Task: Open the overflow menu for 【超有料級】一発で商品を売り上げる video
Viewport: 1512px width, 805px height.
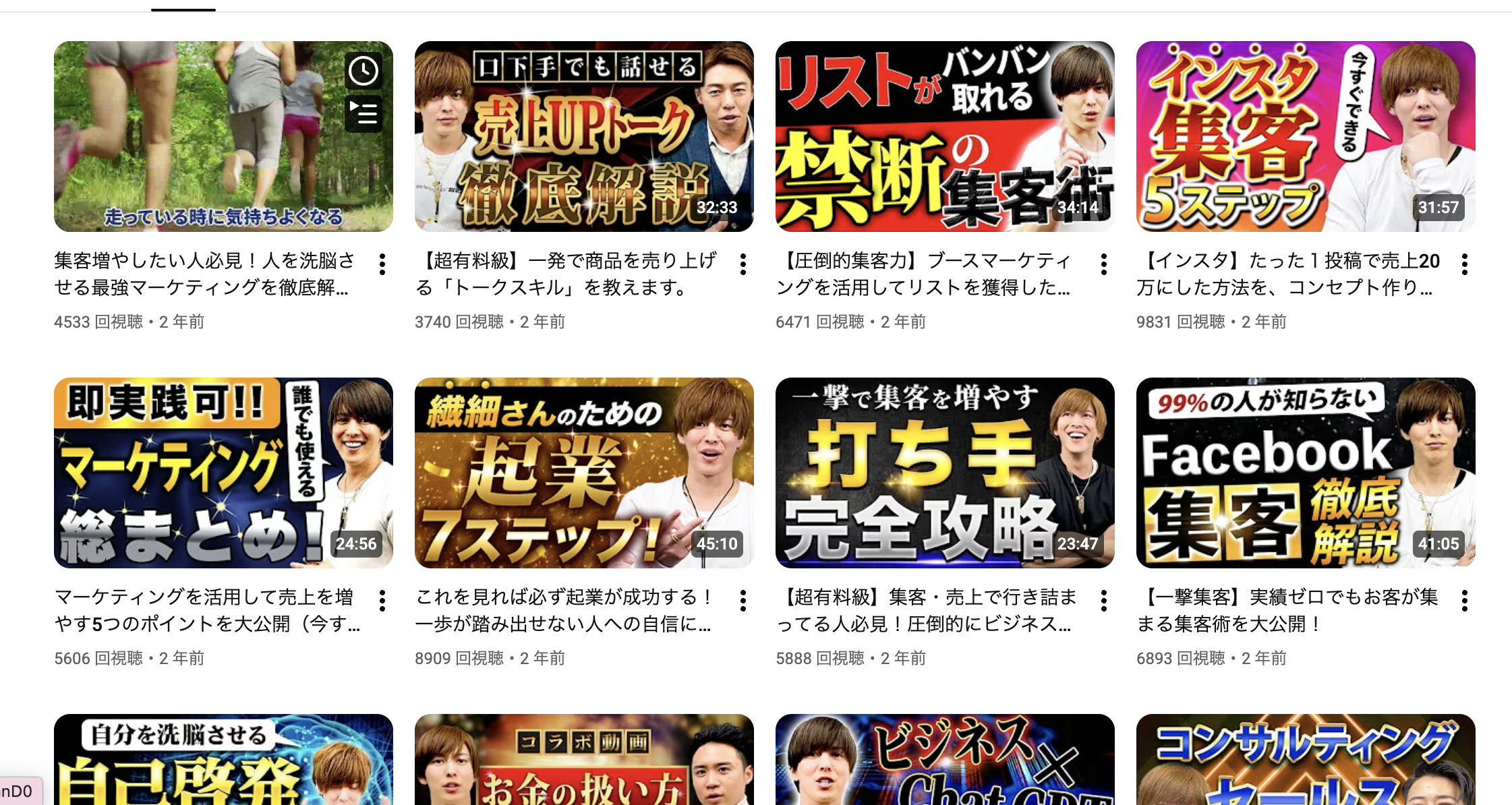Action: (x=743, y=264)
